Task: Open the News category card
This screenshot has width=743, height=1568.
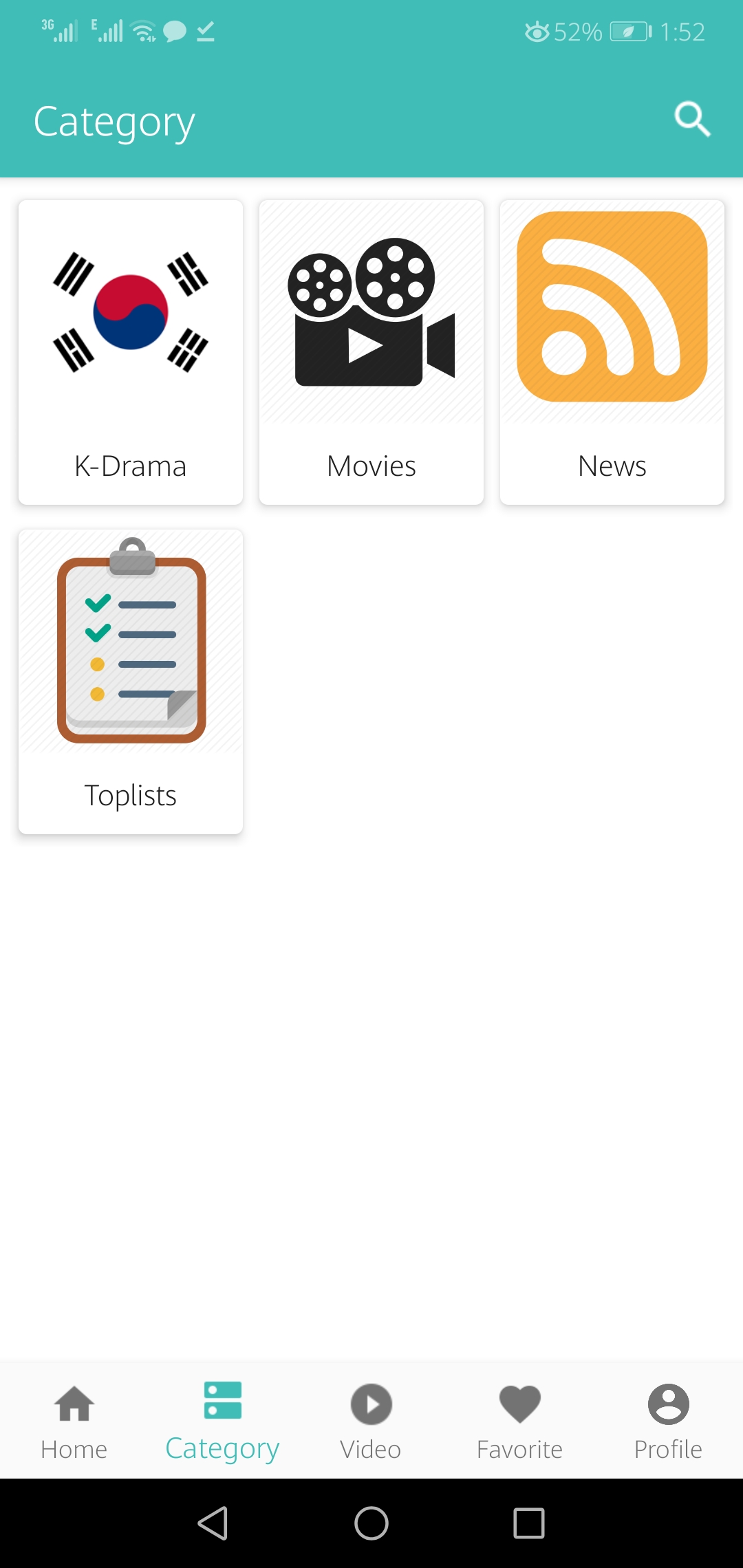Action: pos(612,352)
